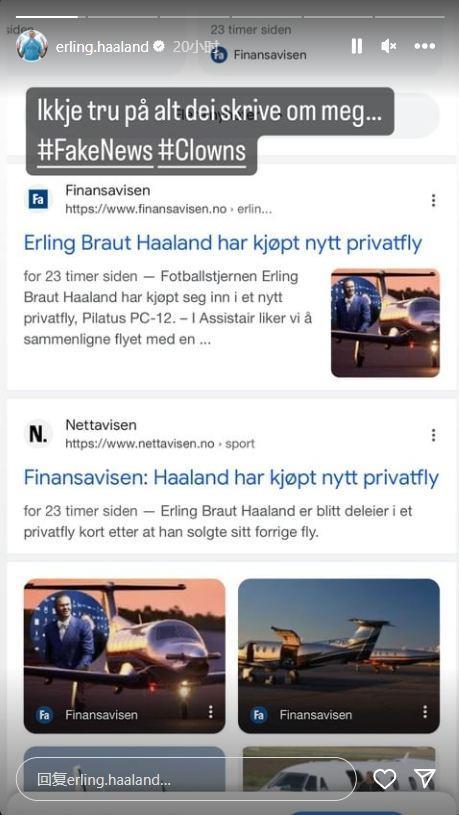Unmute the story sound

pos(388,46)
